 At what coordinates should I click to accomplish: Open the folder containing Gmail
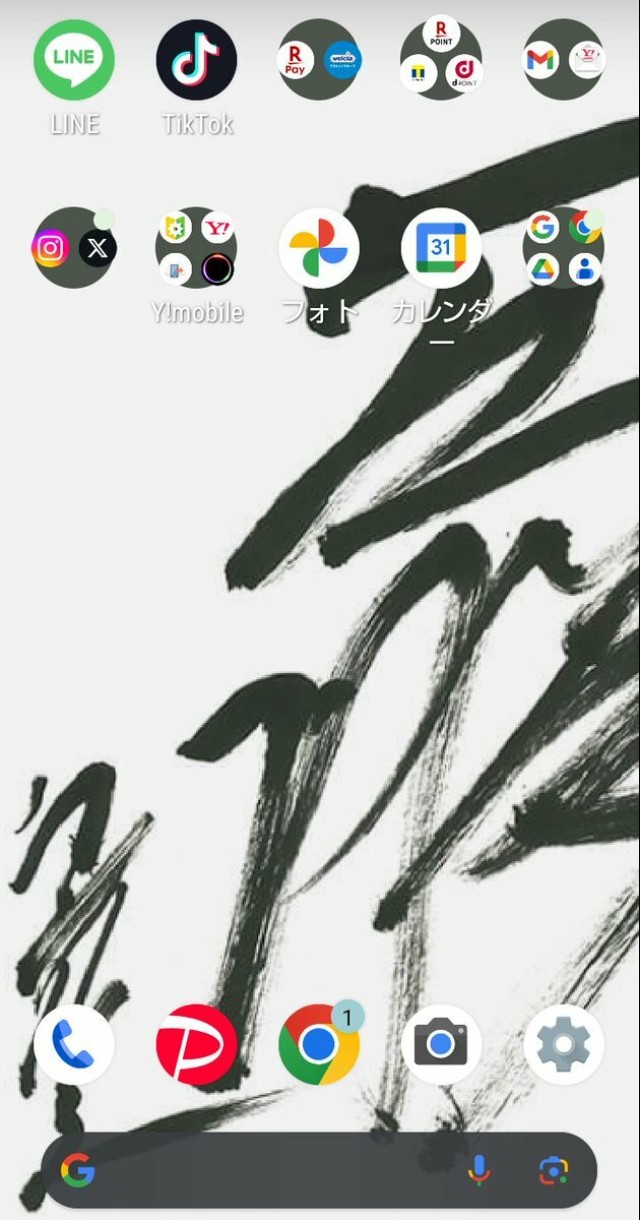point(564,60)
